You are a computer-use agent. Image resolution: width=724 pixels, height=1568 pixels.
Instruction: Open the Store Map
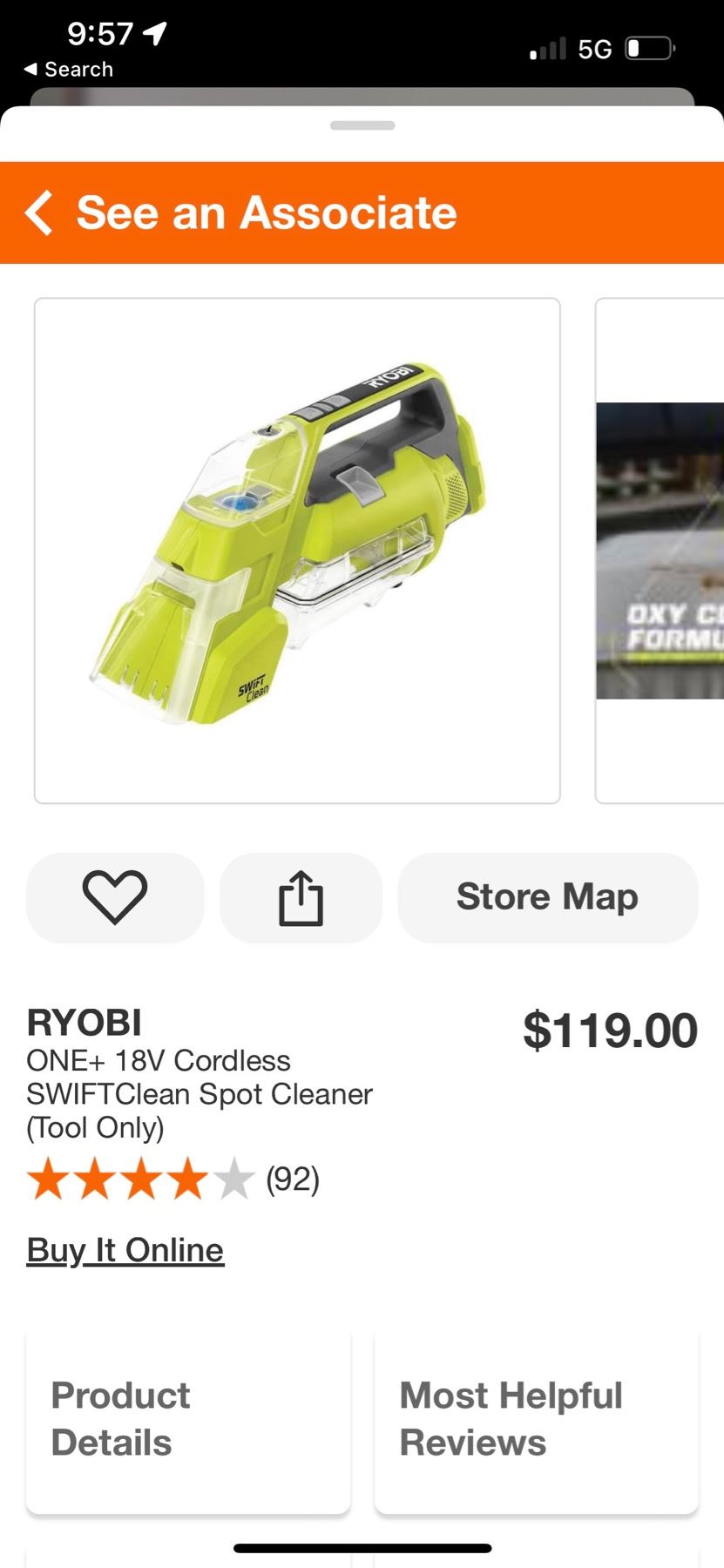[547, 897]
